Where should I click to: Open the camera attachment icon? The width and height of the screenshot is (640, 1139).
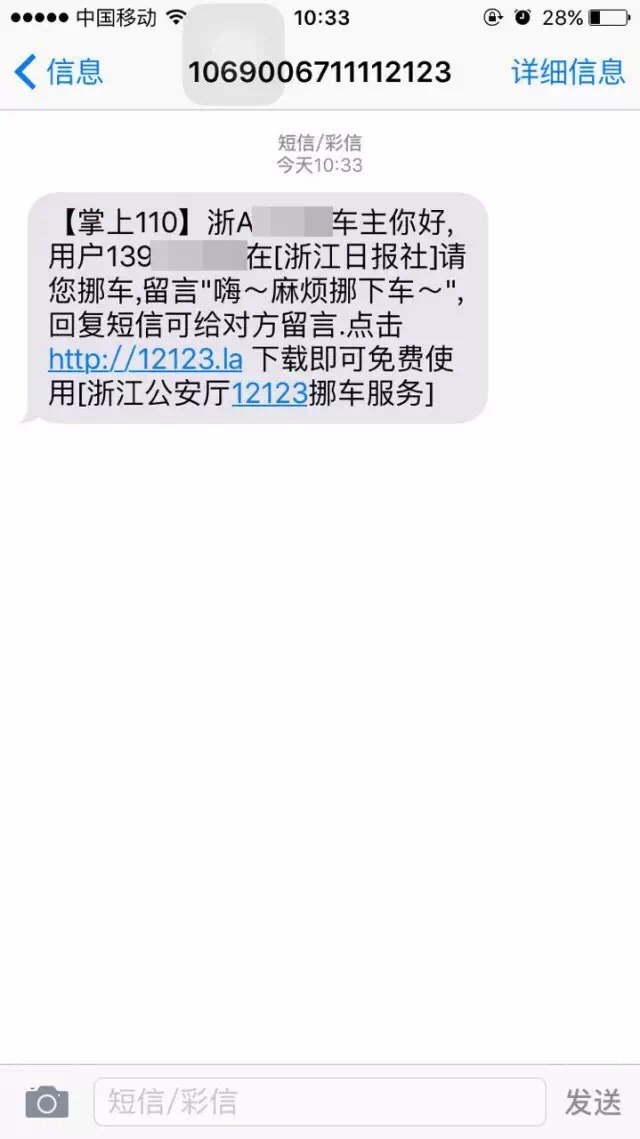(47, 1102)
